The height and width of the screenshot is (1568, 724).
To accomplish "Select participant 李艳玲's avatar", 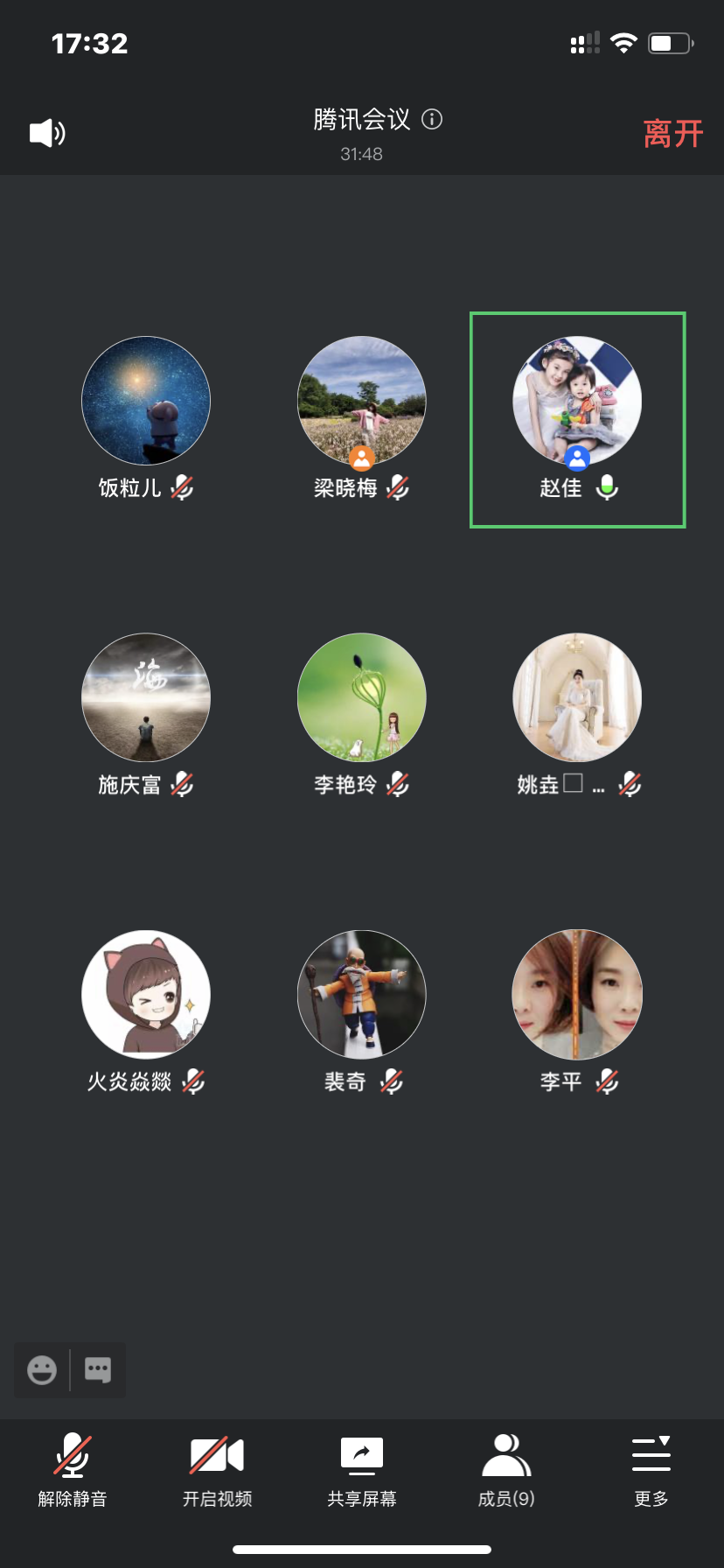I will [x=362, y=697].
